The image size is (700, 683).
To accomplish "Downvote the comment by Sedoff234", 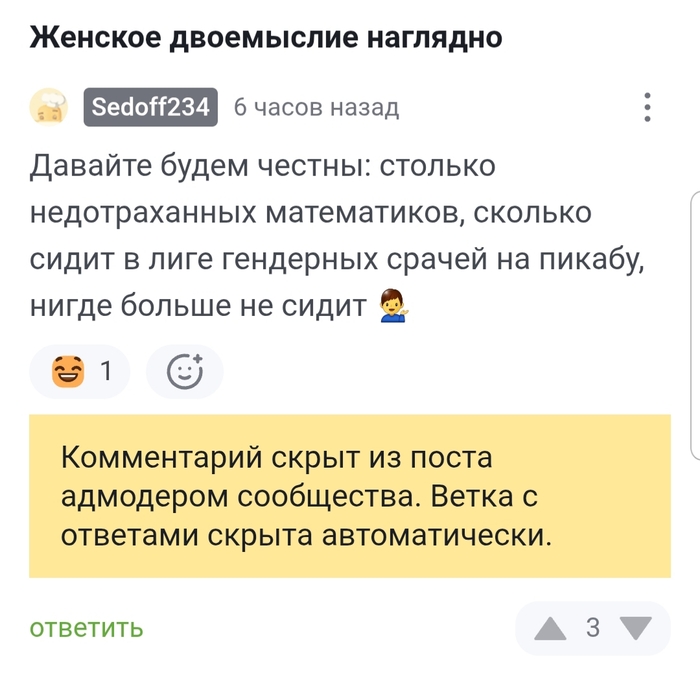I will tap(635, 628).
